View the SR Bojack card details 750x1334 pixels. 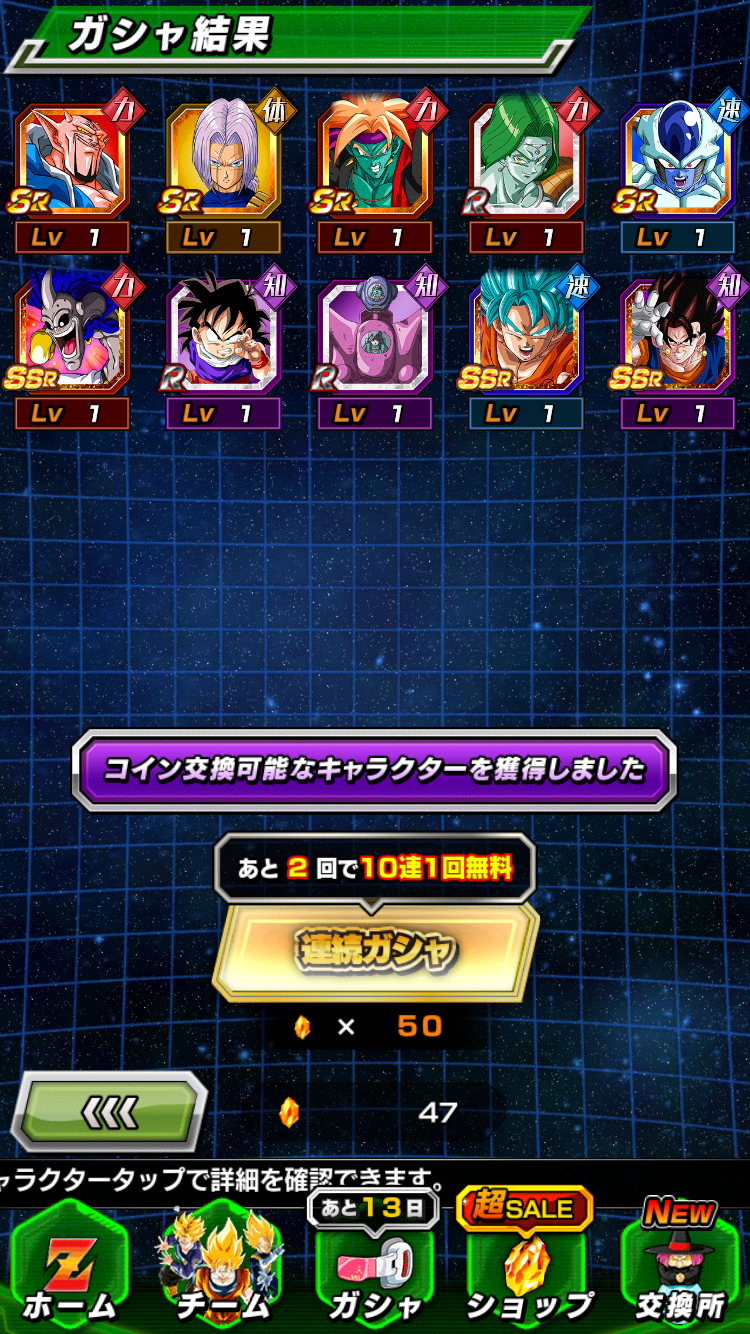[375, 160]
